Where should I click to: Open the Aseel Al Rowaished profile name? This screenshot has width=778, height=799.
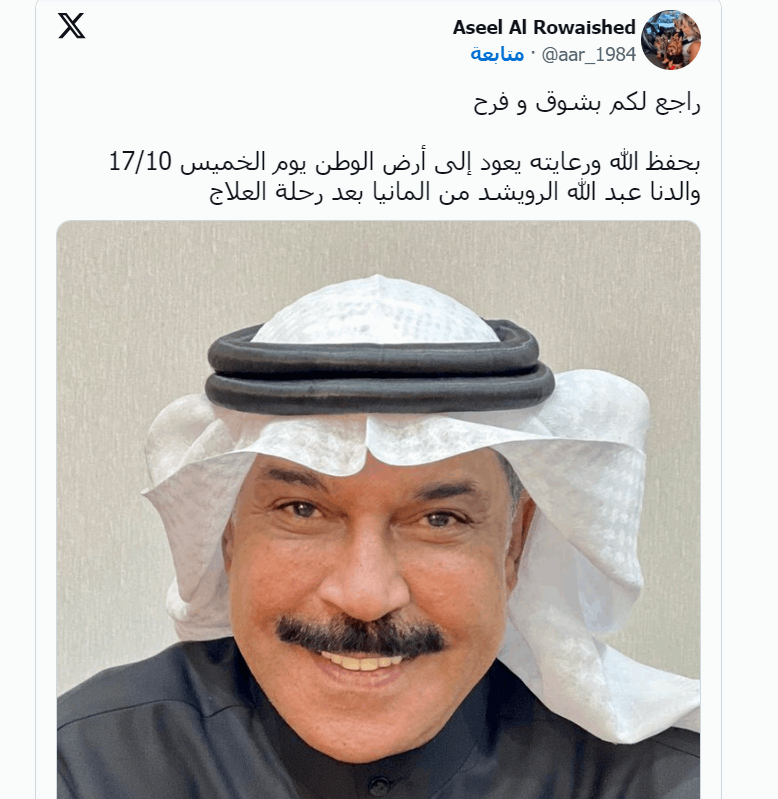click(x=544, y=27)
